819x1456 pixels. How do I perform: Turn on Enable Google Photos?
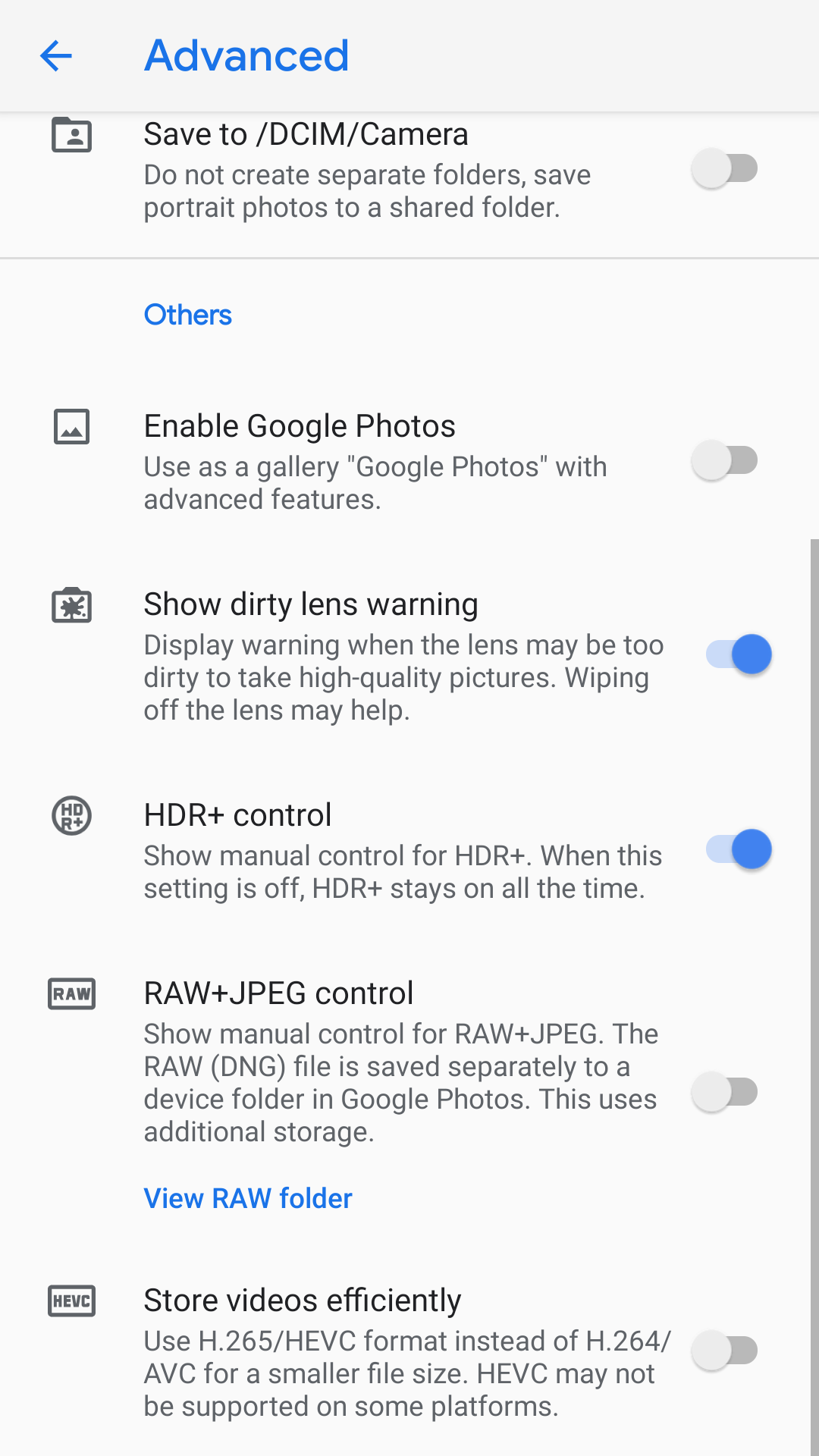pyautogui.click(x=726, y=460)
